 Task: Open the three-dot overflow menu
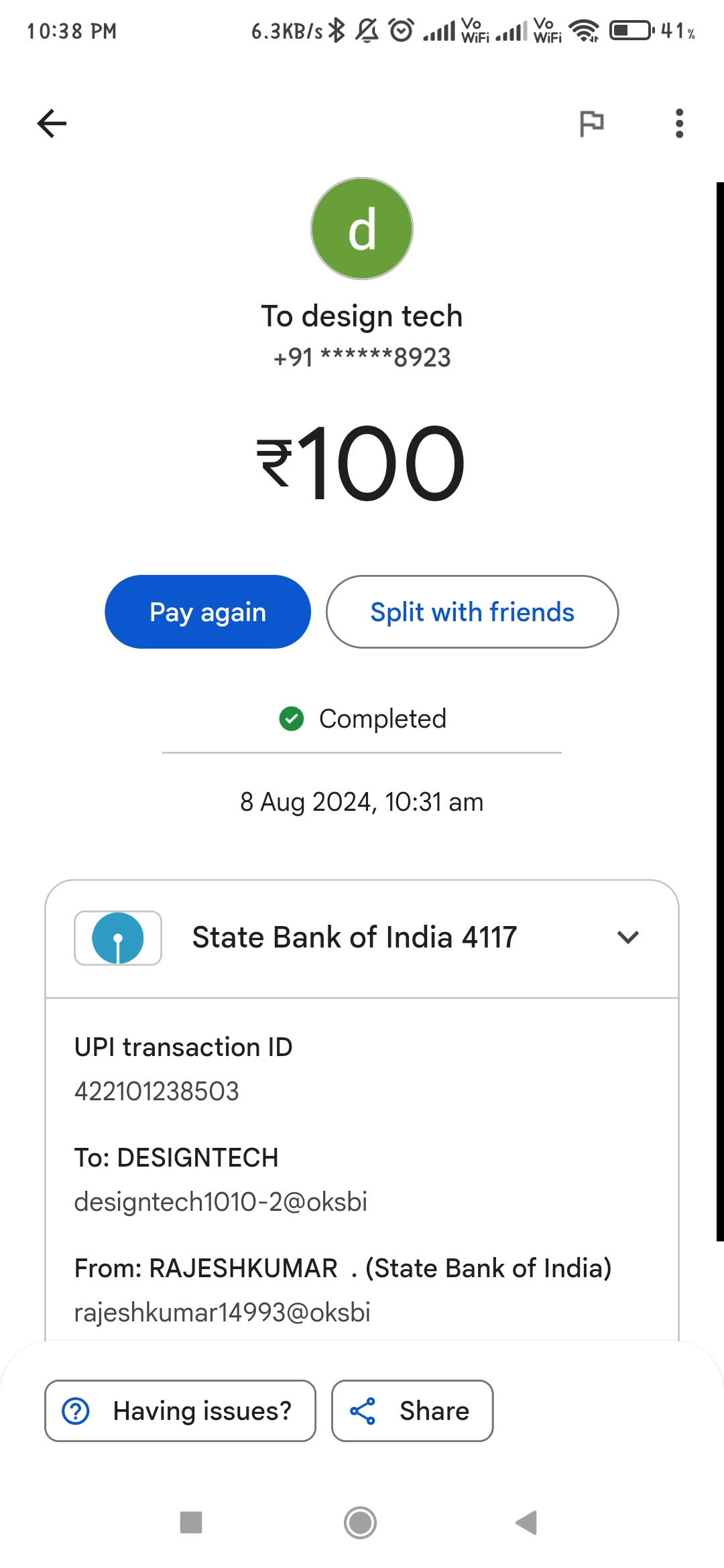pos(679,123)
